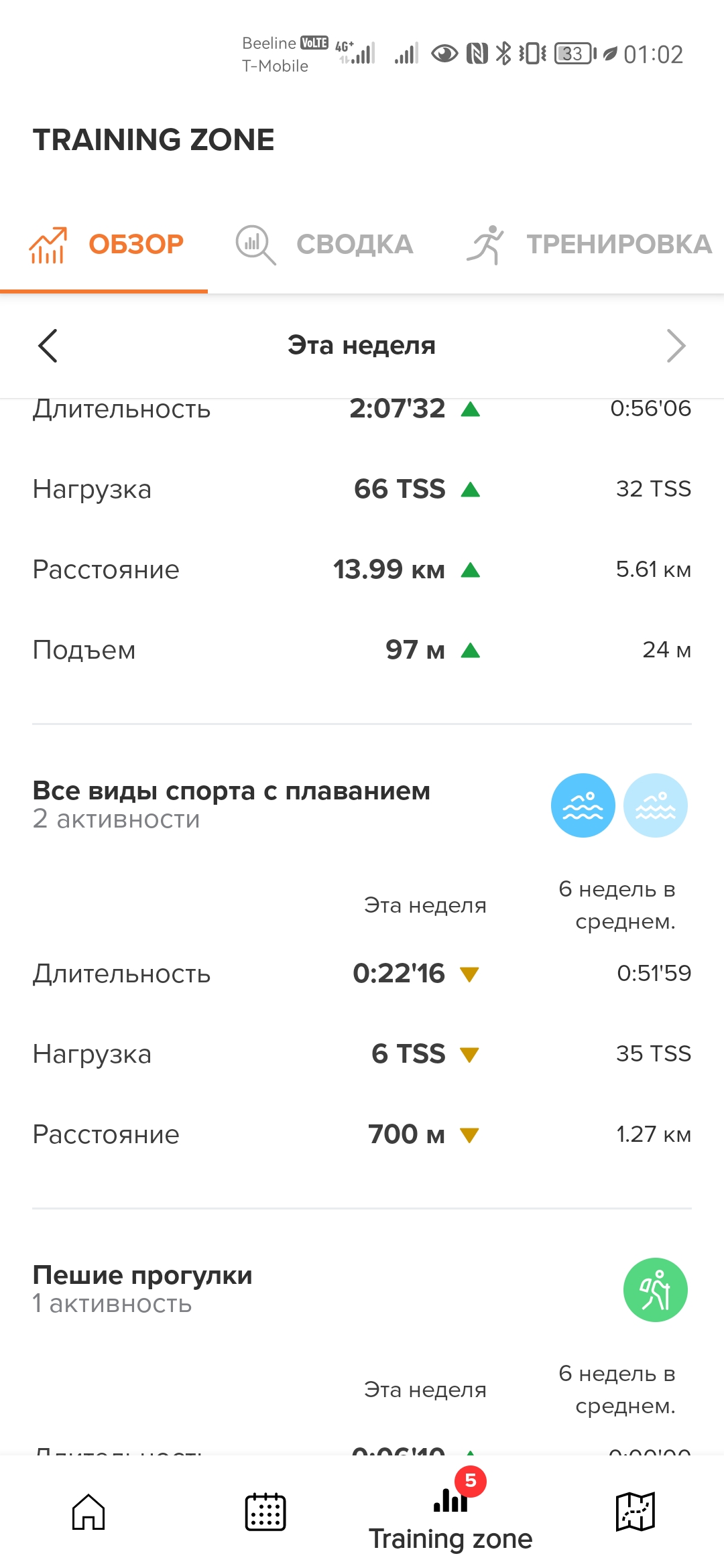Switch to the ОБЗОР tab
724x1568 pixels.
(x=106, y=245)
